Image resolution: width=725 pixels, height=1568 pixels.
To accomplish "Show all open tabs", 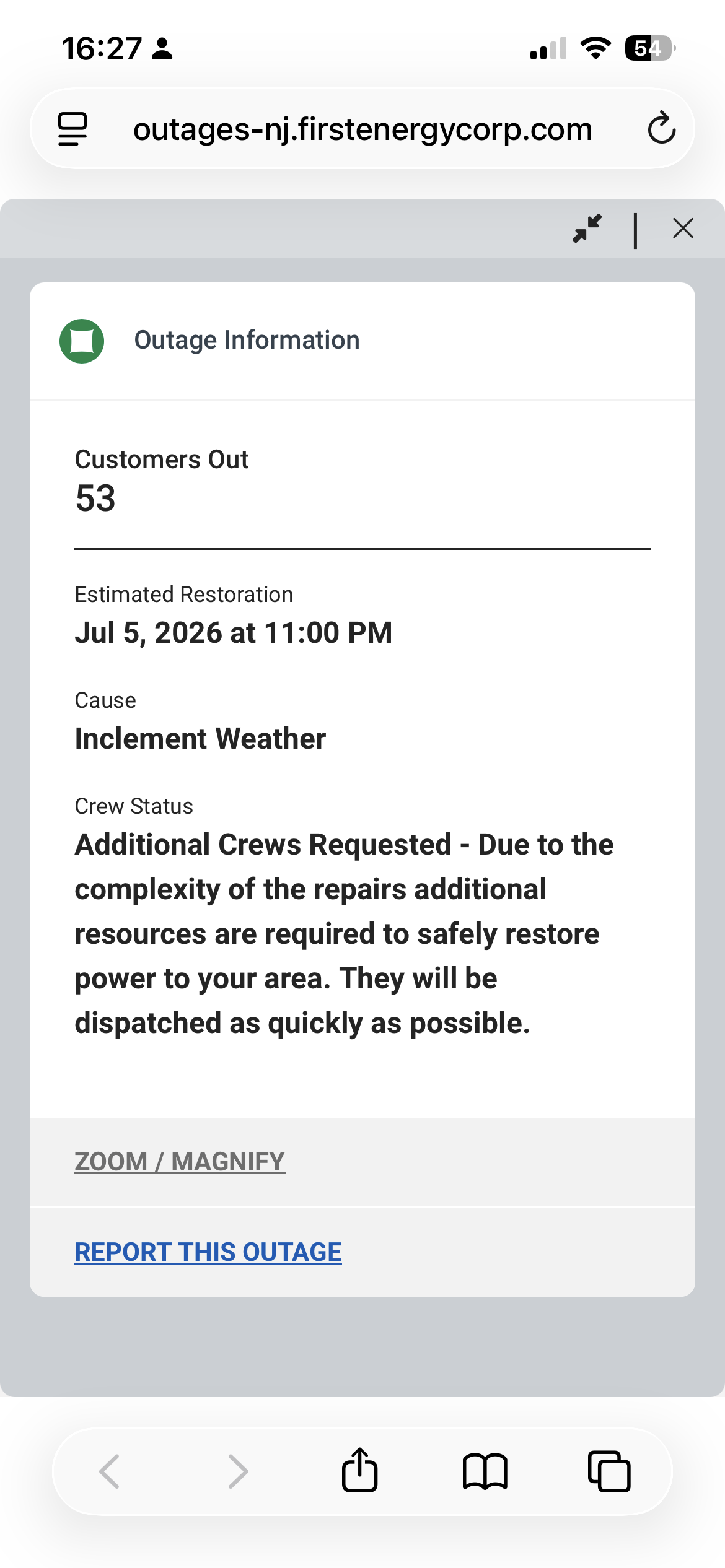I will tap(609, 1471).
